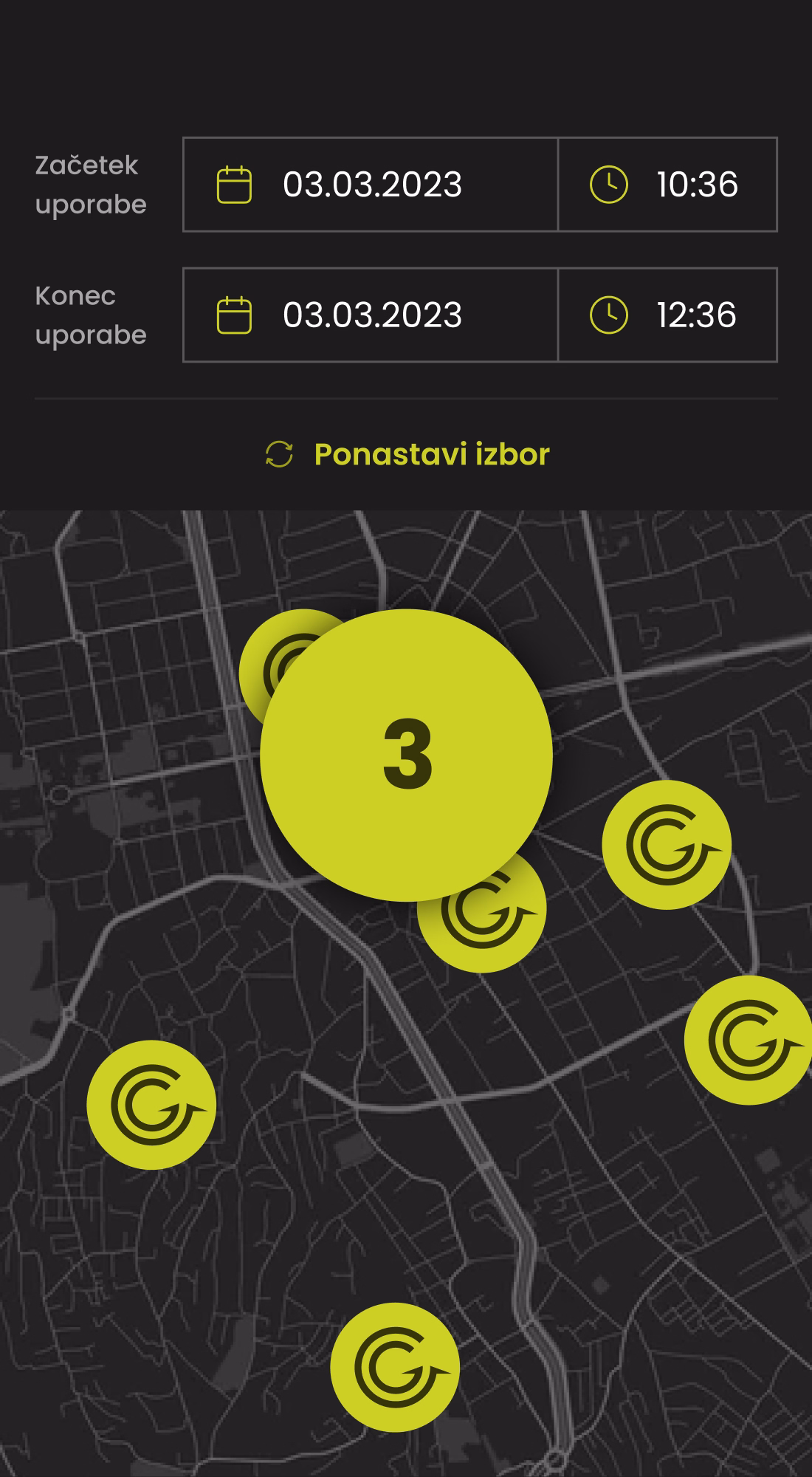This screenshot has width=812, height=1477.
Task: Change end time 12:36
Action: pyautogui.click(x=667, y=315)
